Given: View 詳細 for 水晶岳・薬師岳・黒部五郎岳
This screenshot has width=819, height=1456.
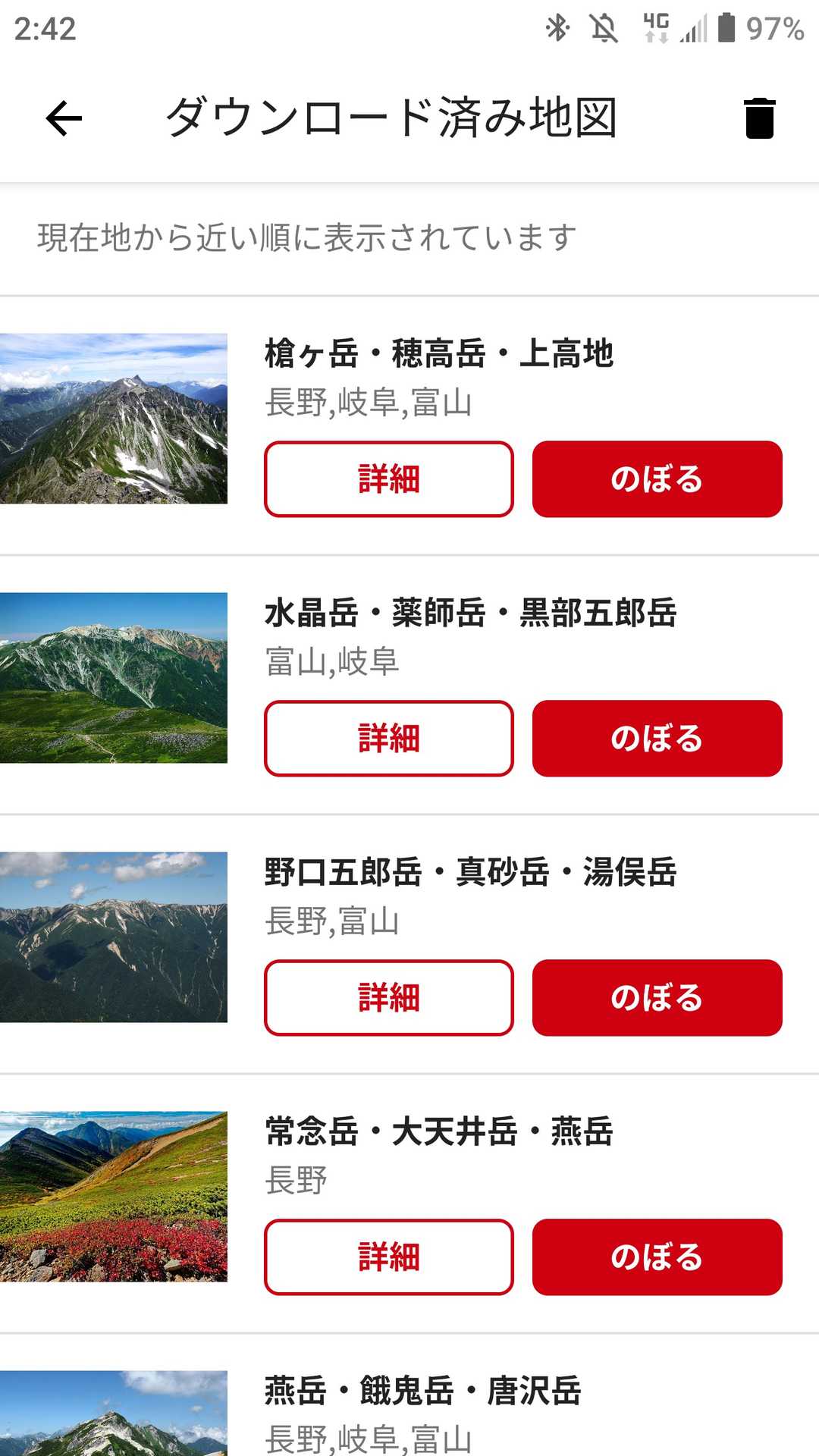Looking at the screenshot, I should pyautogui.click(x=389, y=739).
